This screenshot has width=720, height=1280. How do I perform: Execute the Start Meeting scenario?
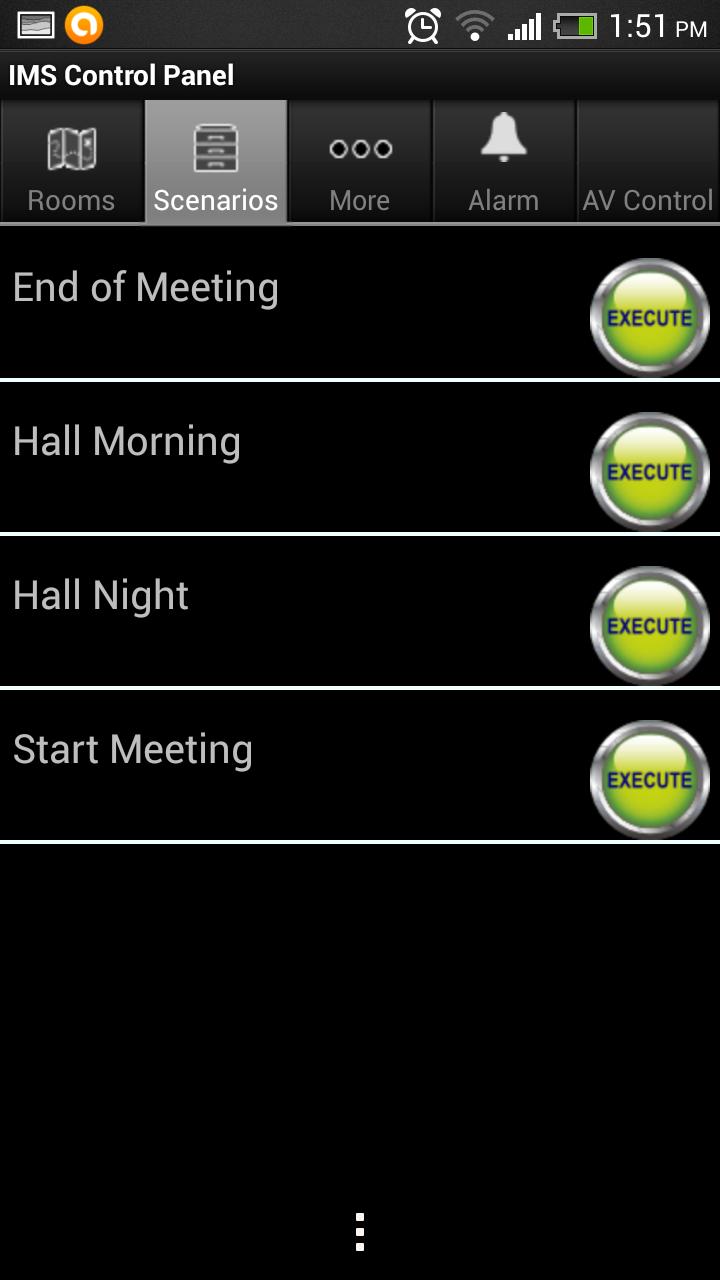pos(650,779)
